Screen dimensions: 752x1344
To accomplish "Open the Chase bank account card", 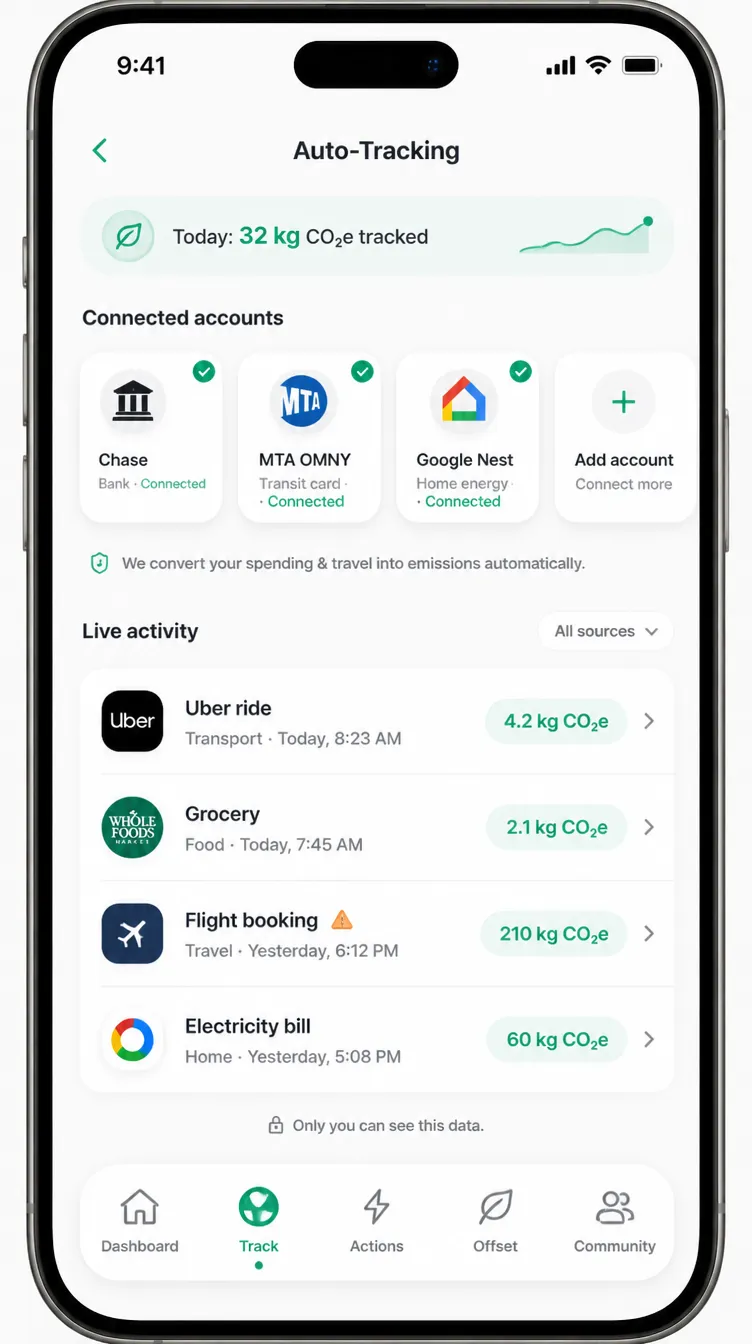I will click(151, 437).
